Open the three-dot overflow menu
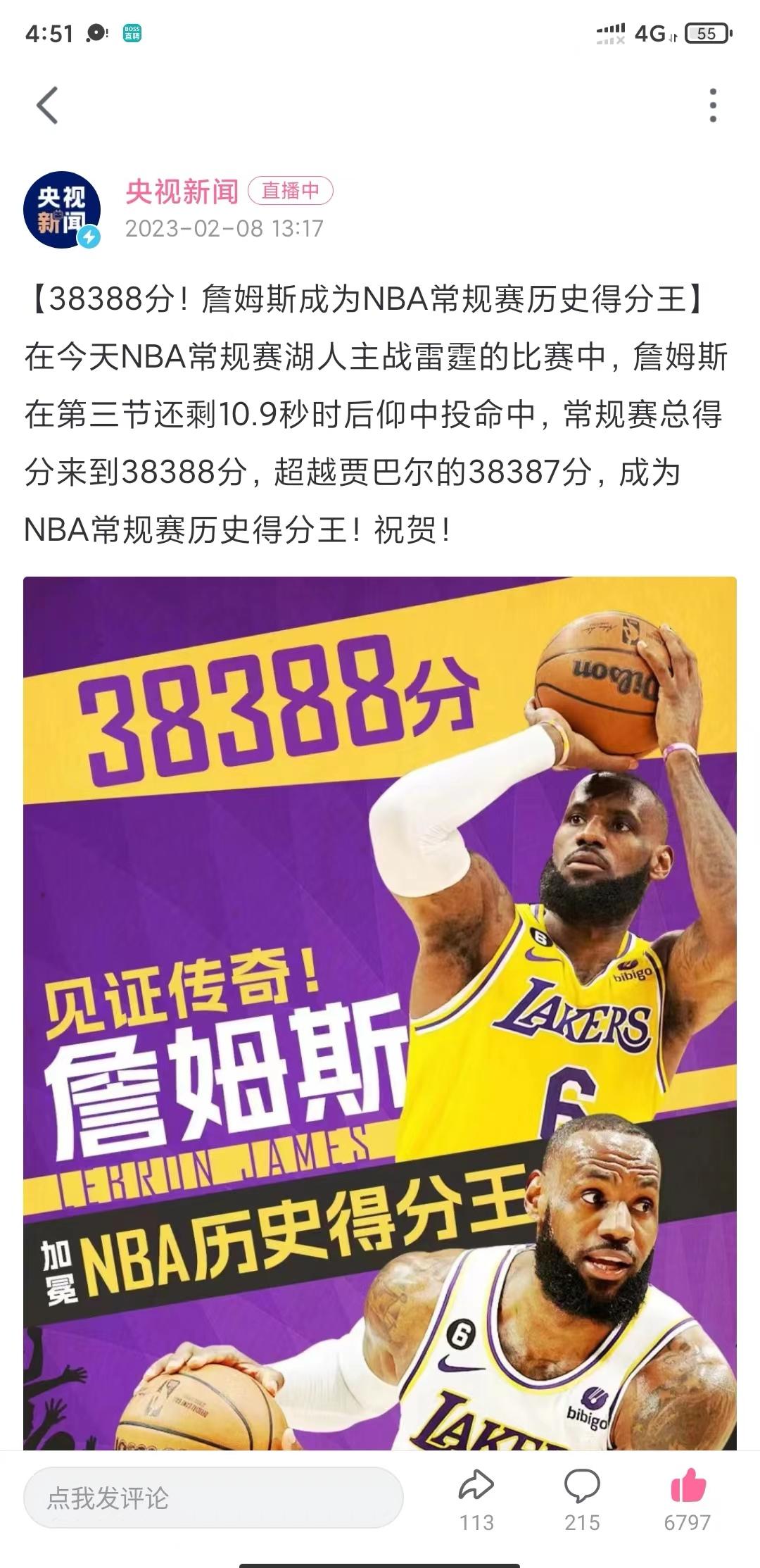This screenshot has width=760, height=1568. (713, 106)
